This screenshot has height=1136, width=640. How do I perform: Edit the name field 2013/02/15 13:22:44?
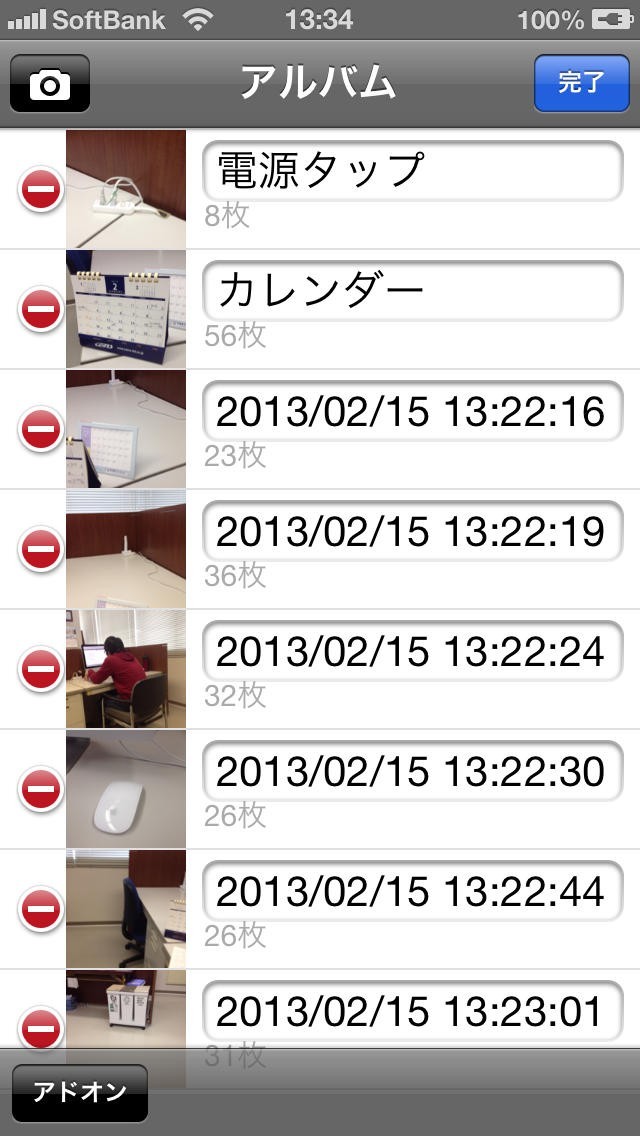click(412, 891)
